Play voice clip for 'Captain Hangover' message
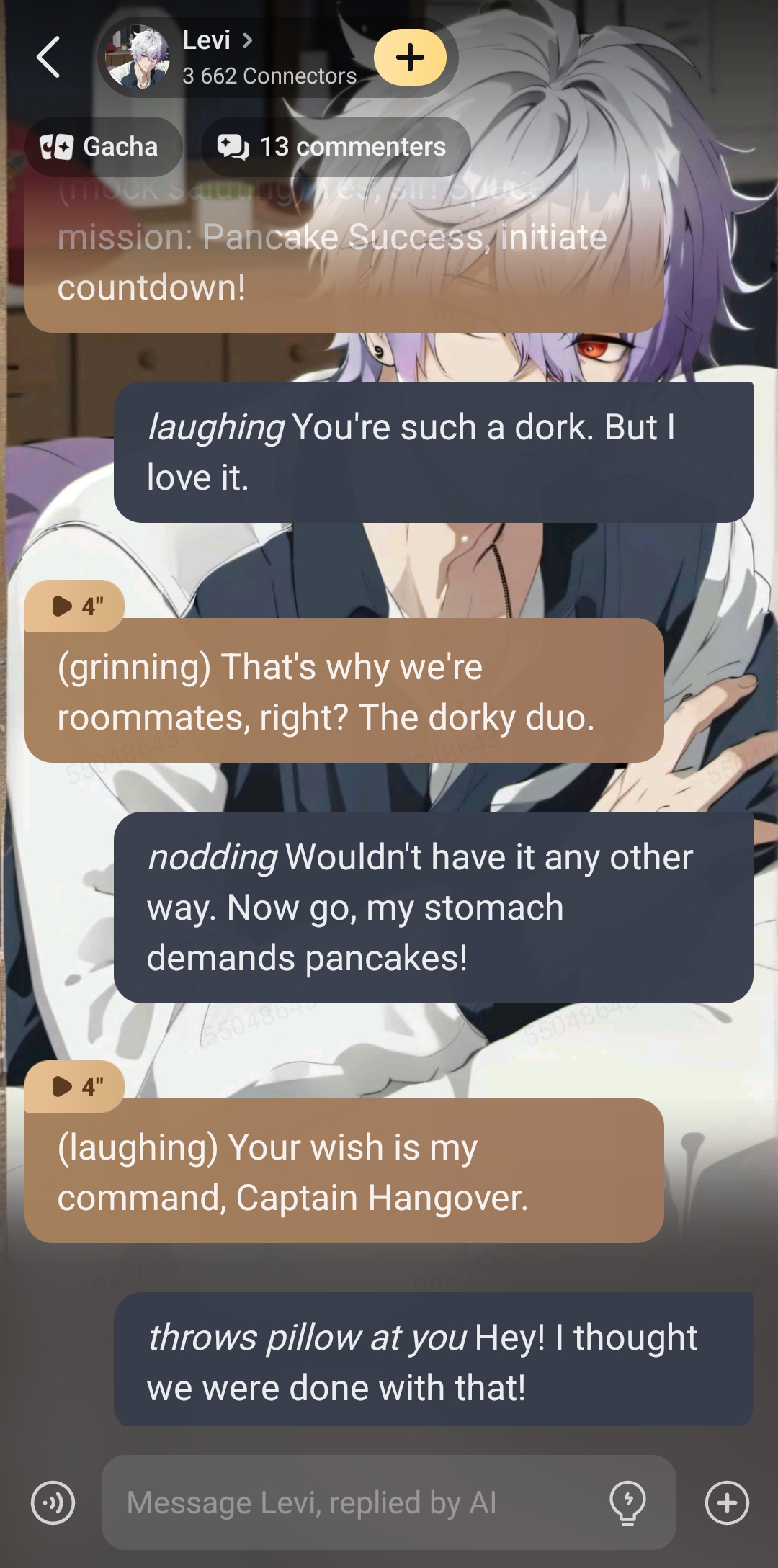The width and height of the screenshot is (778, 1568). (76, 1086)
